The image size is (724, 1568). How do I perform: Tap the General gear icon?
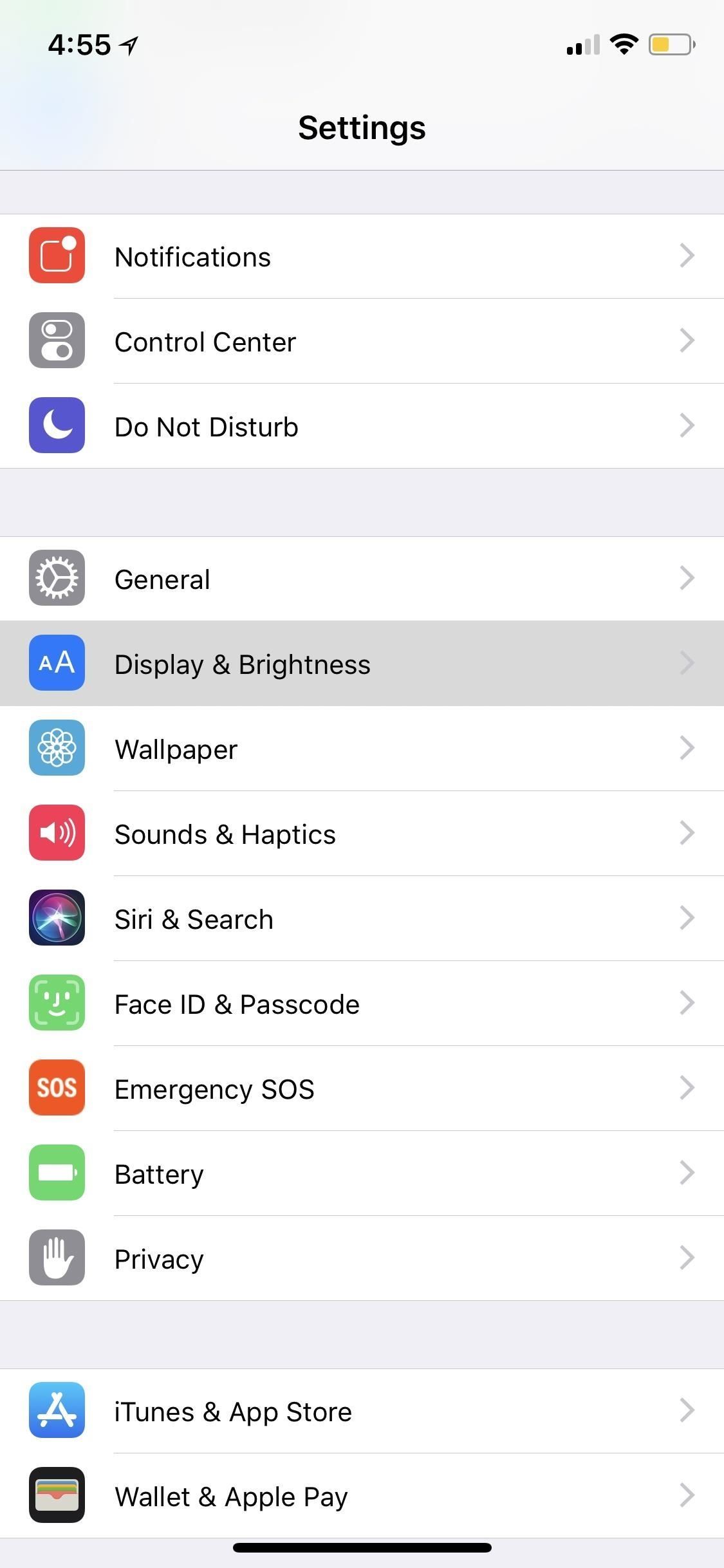[x=57, y=578]
